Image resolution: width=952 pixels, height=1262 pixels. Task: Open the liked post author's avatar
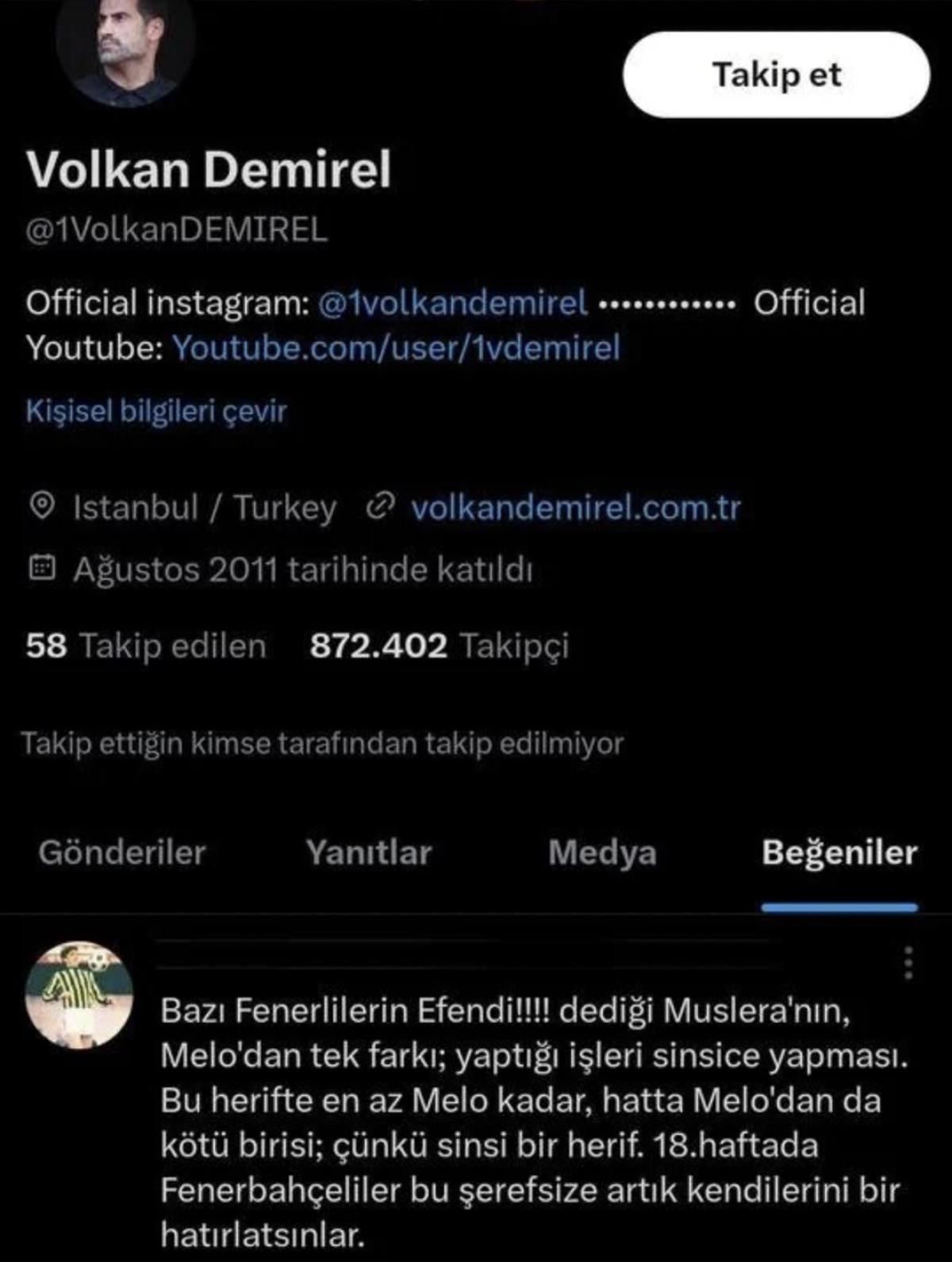pyautogui.click(x=79, y=995)
